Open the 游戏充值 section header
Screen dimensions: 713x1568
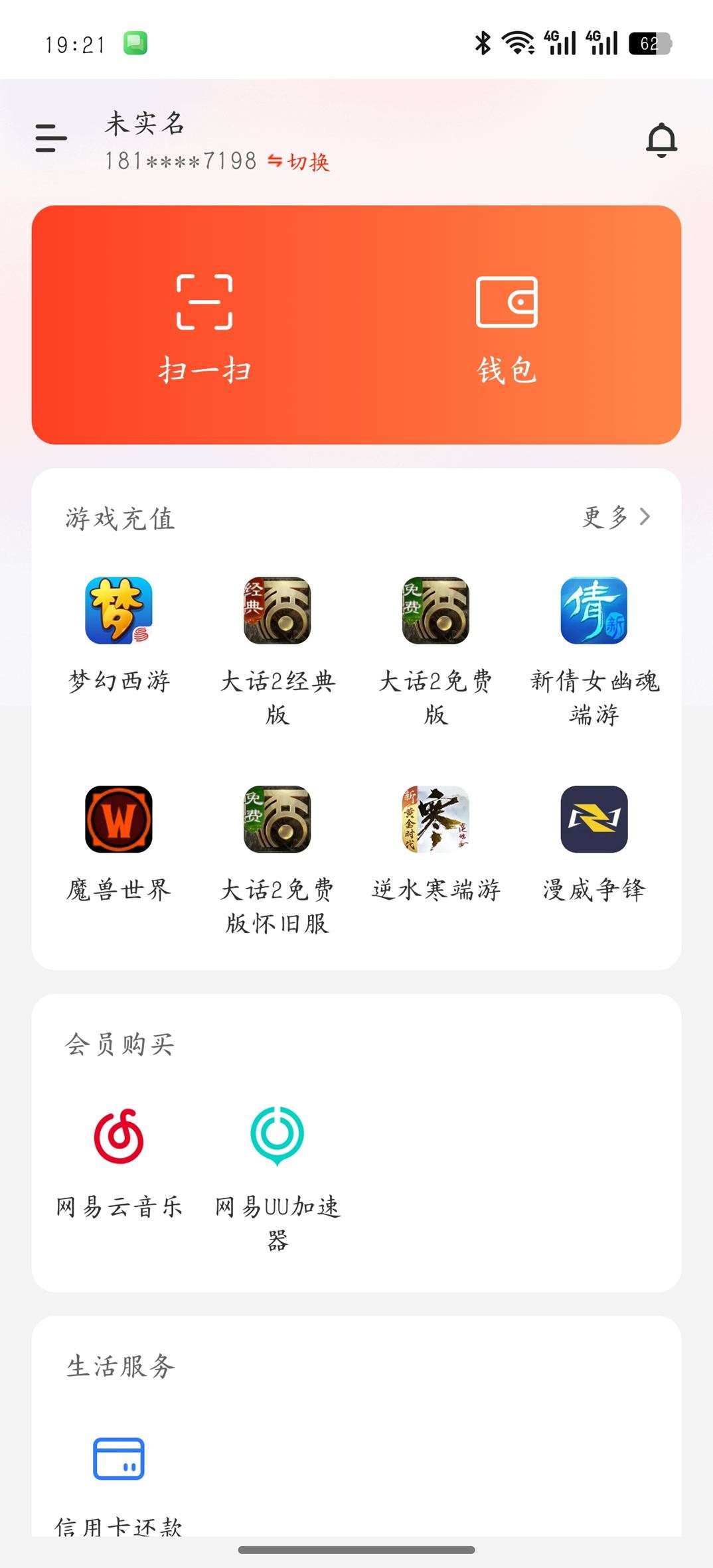pos(119,519)
